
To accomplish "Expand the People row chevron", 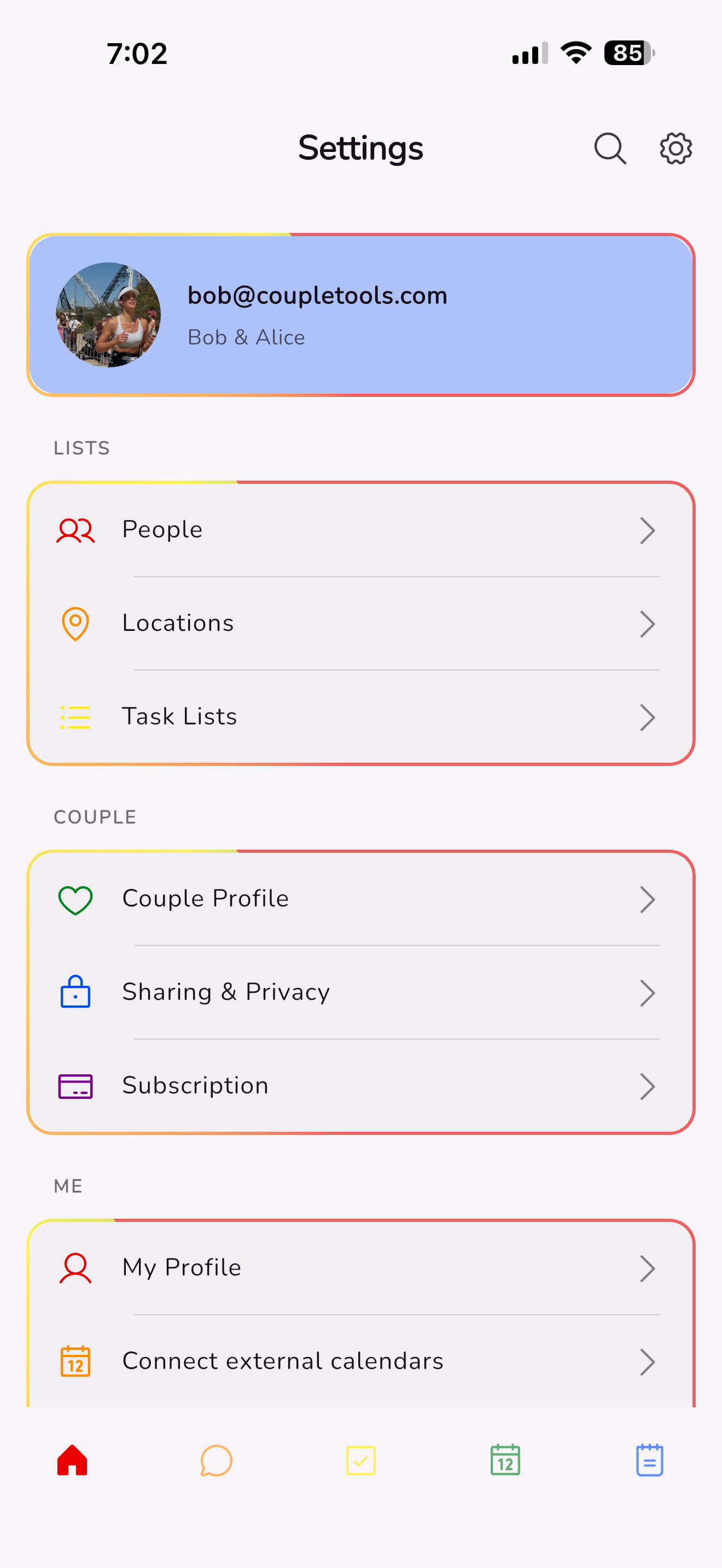I will click(x=648, y=530).
